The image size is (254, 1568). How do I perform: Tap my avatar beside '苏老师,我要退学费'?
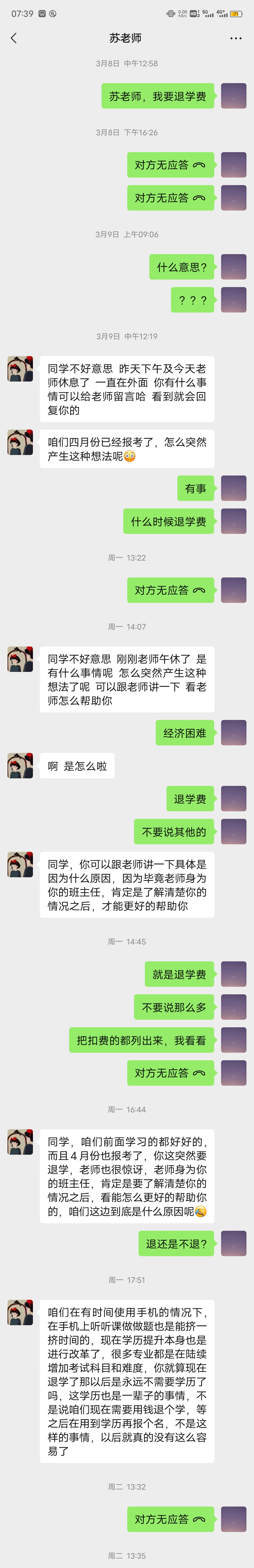click(x=233, y=96)
